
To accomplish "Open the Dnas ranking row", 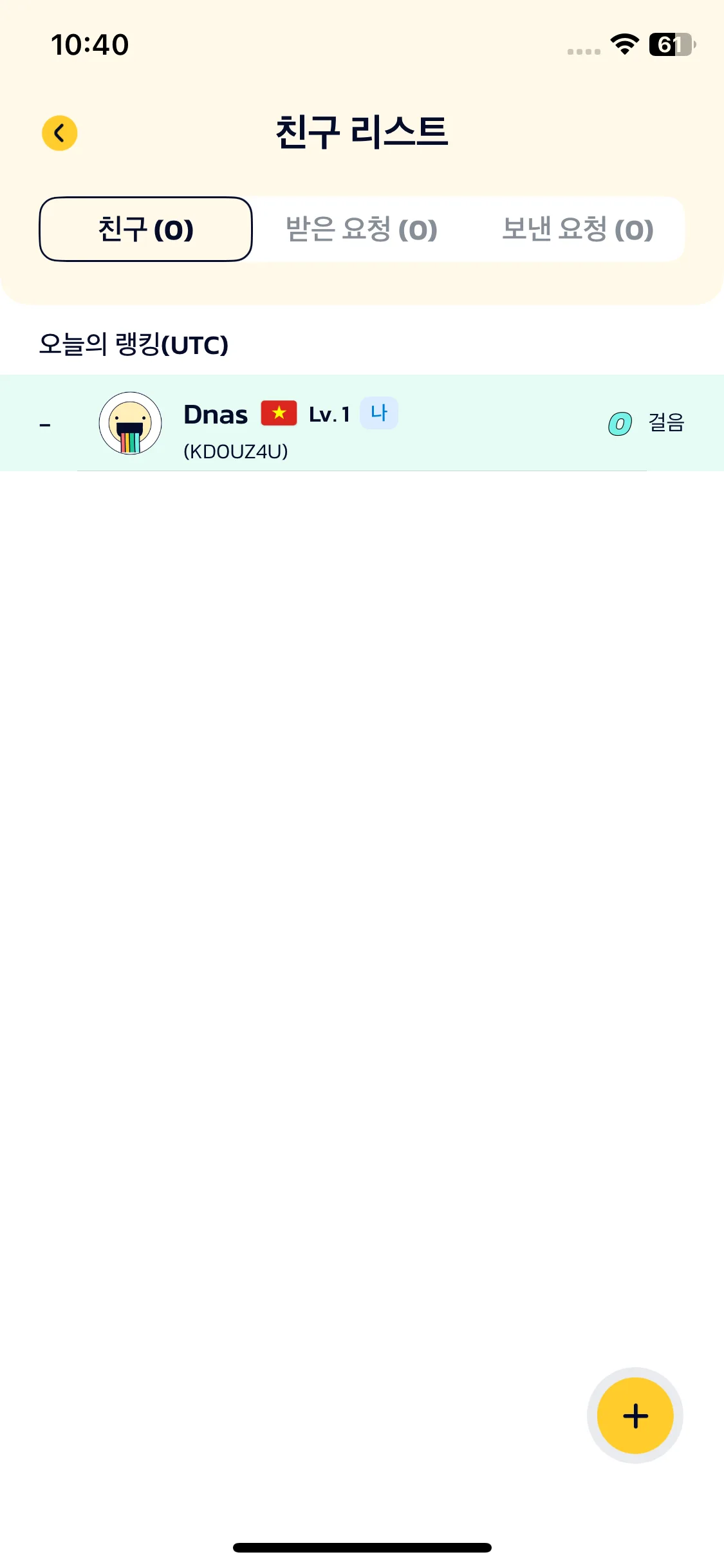I will coord(360,423).
